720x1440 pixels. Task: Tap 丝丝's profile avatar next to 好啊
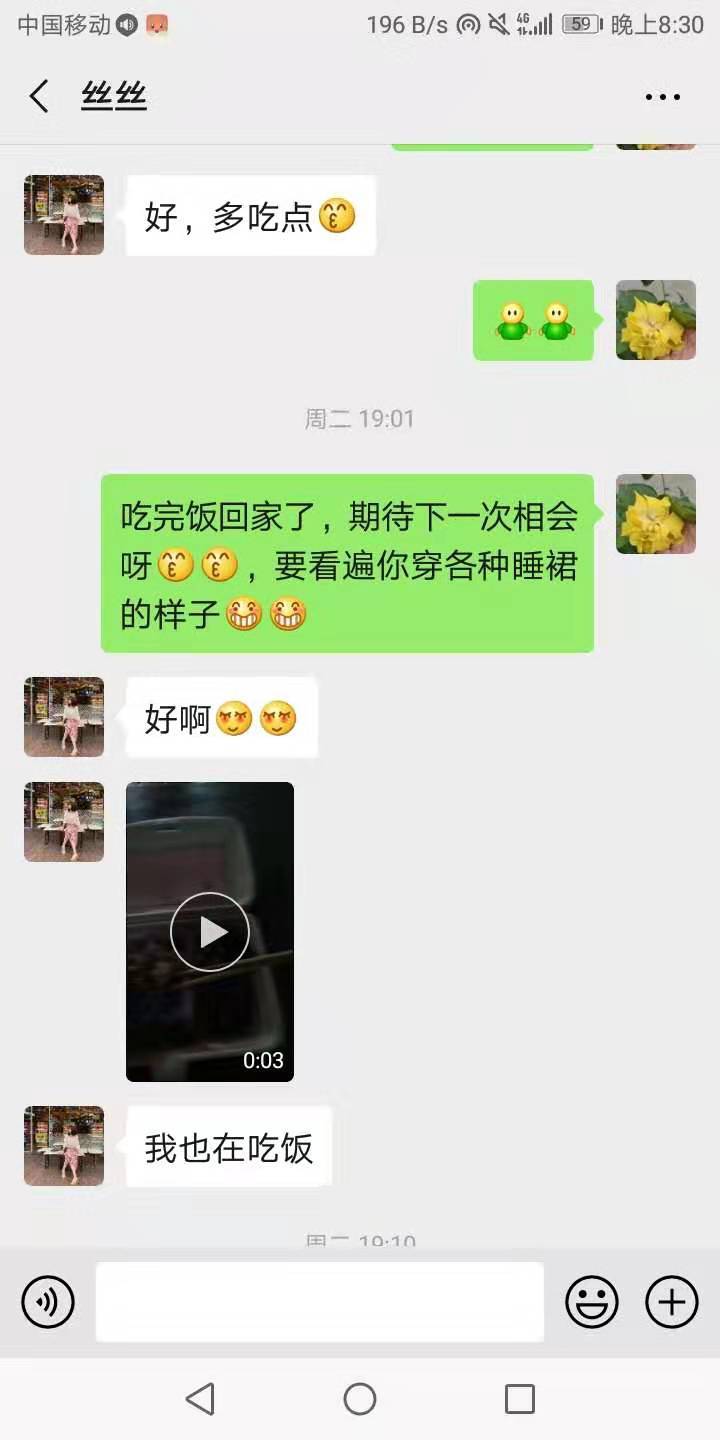tap(63, 717)
